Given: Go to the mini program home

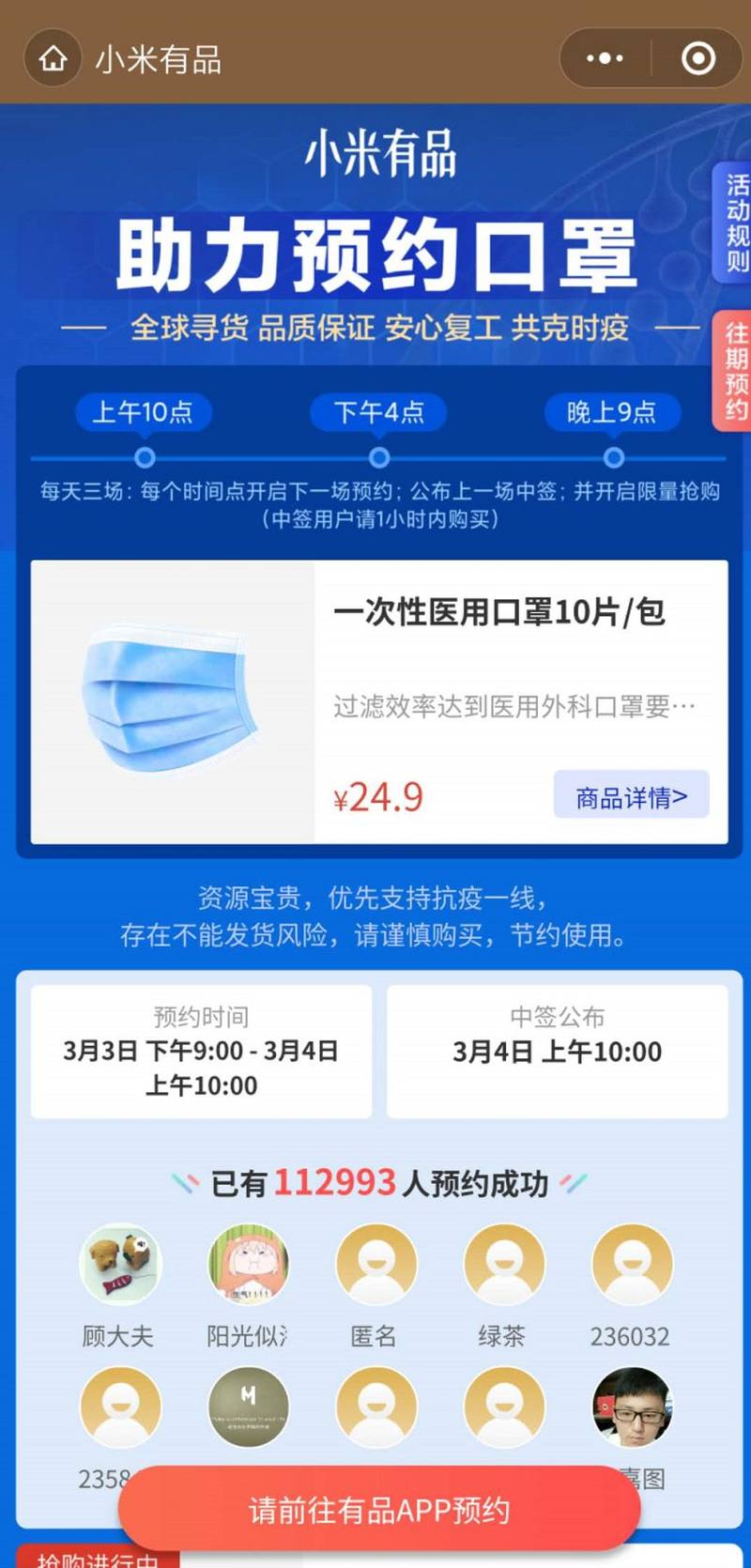Looking at the screenshot, I should tap(53, 58).
